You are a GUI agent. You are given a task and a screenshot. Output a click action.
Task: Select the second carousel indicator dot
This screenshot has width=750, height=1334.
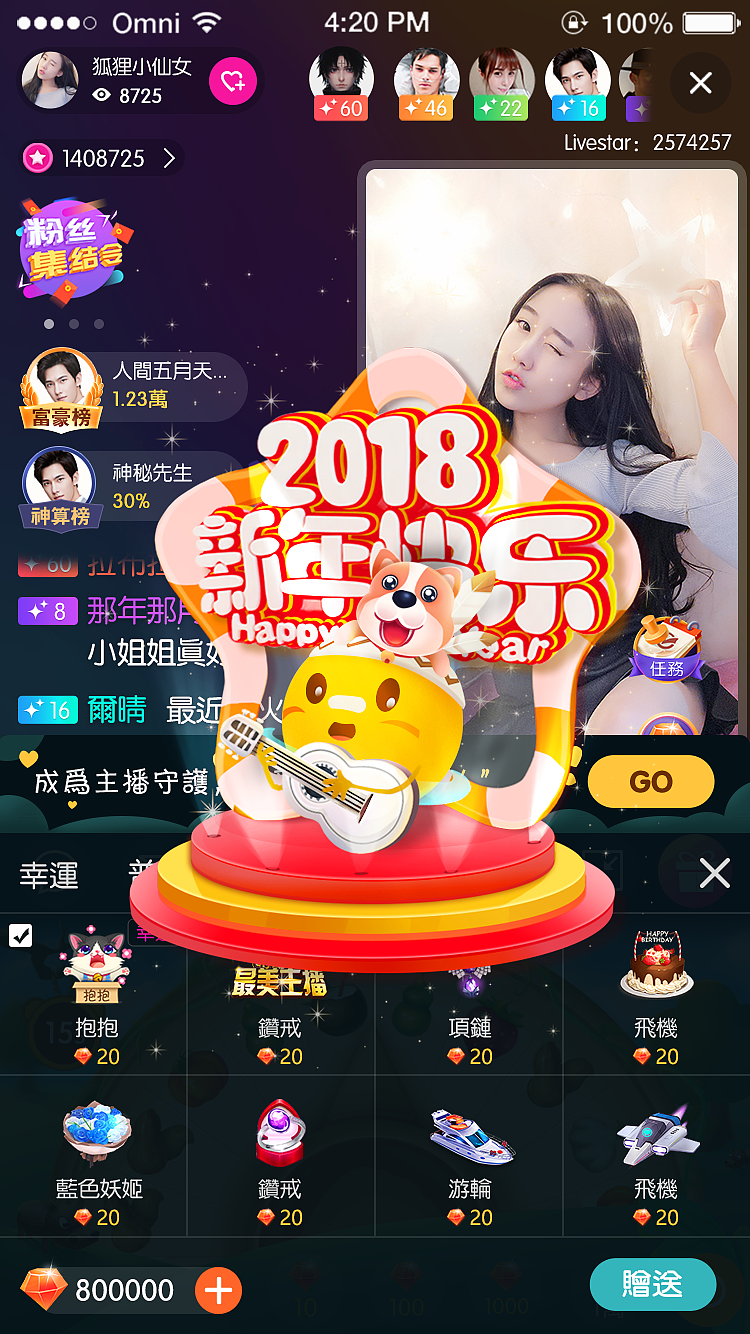point(73,324)
